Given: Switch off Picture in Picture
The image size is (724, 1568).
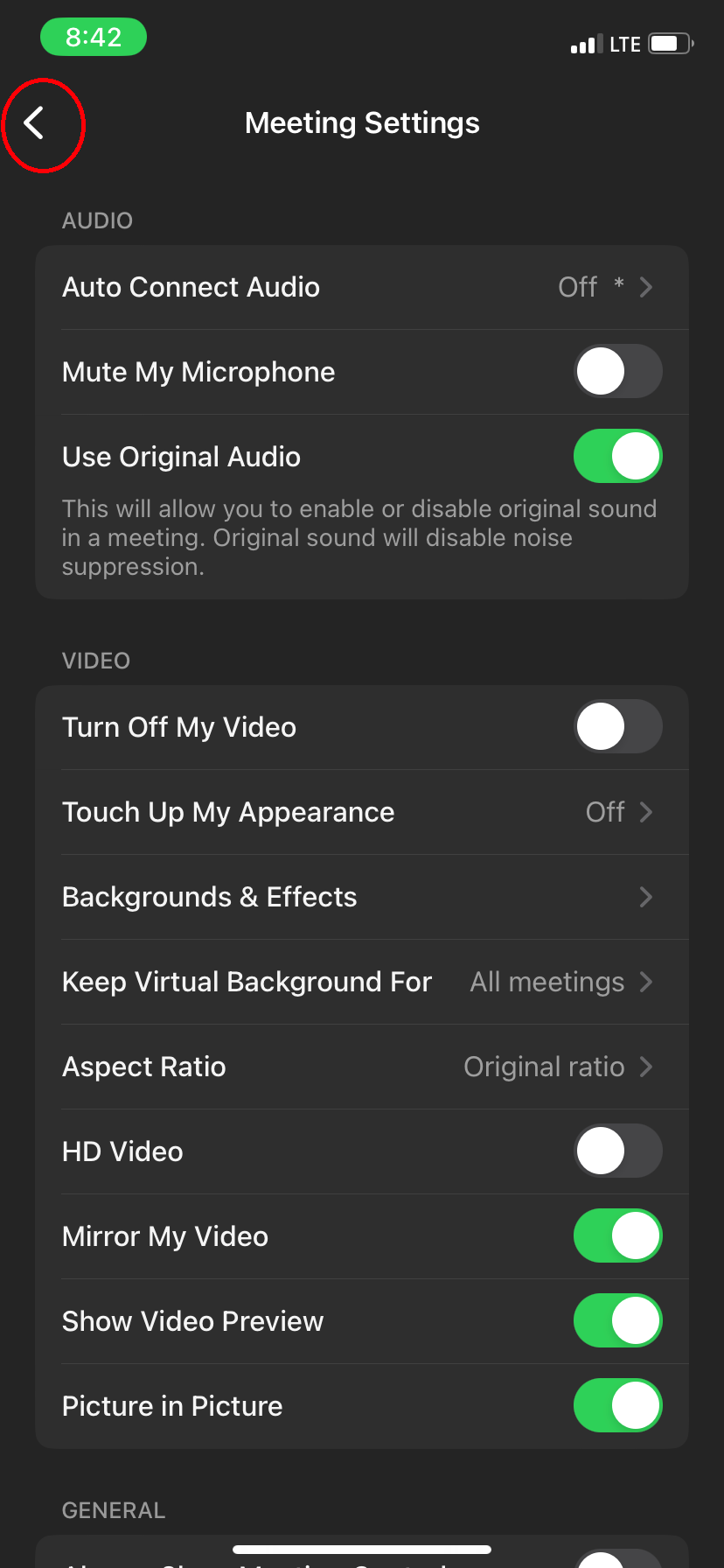Looking at the screenshot, I should [617, 1406].
